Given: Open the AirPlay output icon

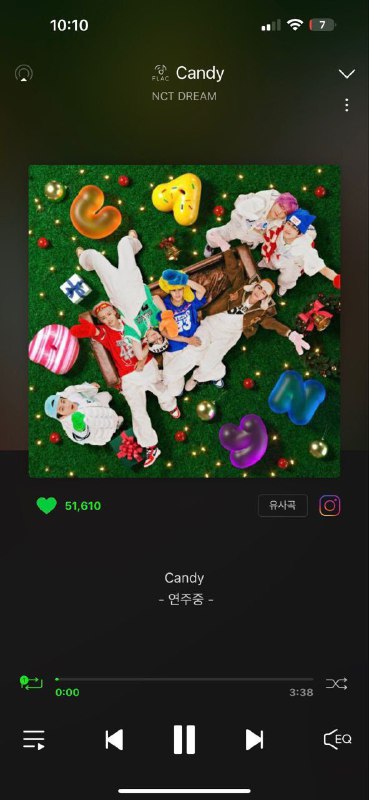Looking at the screenshot, I should tap(23, 73).
